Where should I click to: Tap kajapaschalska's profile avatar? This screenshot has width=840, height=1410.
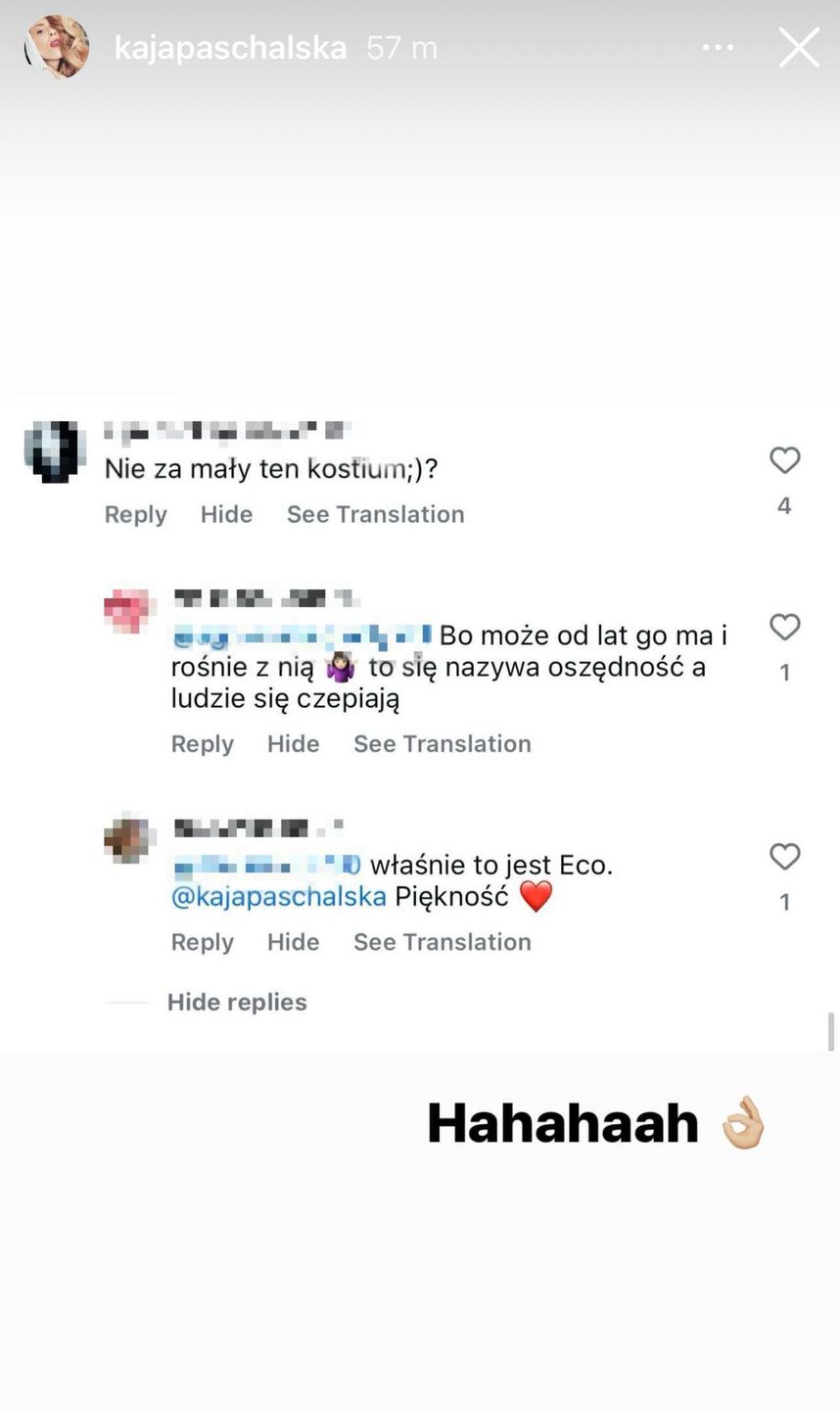tap(57, 46)
